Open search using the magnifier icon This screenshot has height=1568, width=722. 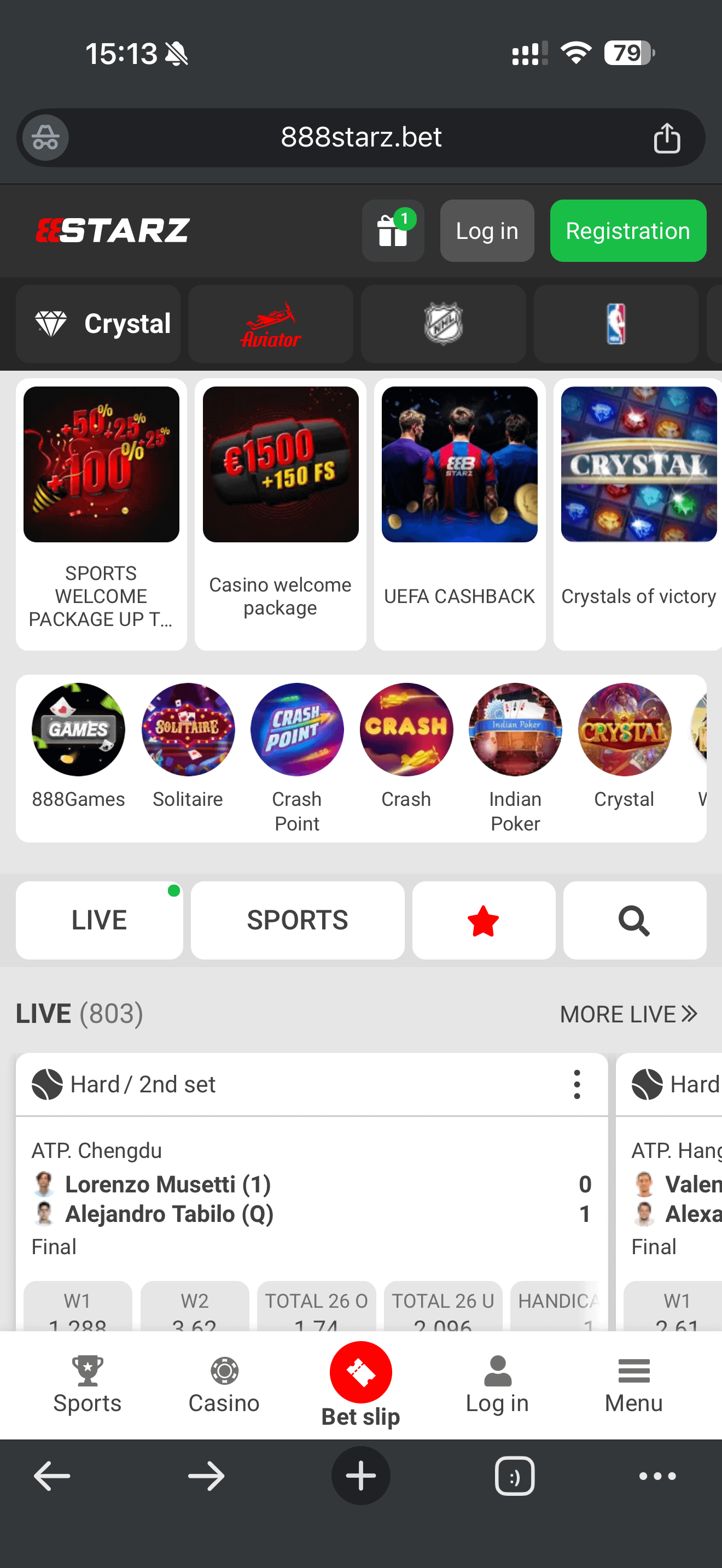click(x=634, y=920)
